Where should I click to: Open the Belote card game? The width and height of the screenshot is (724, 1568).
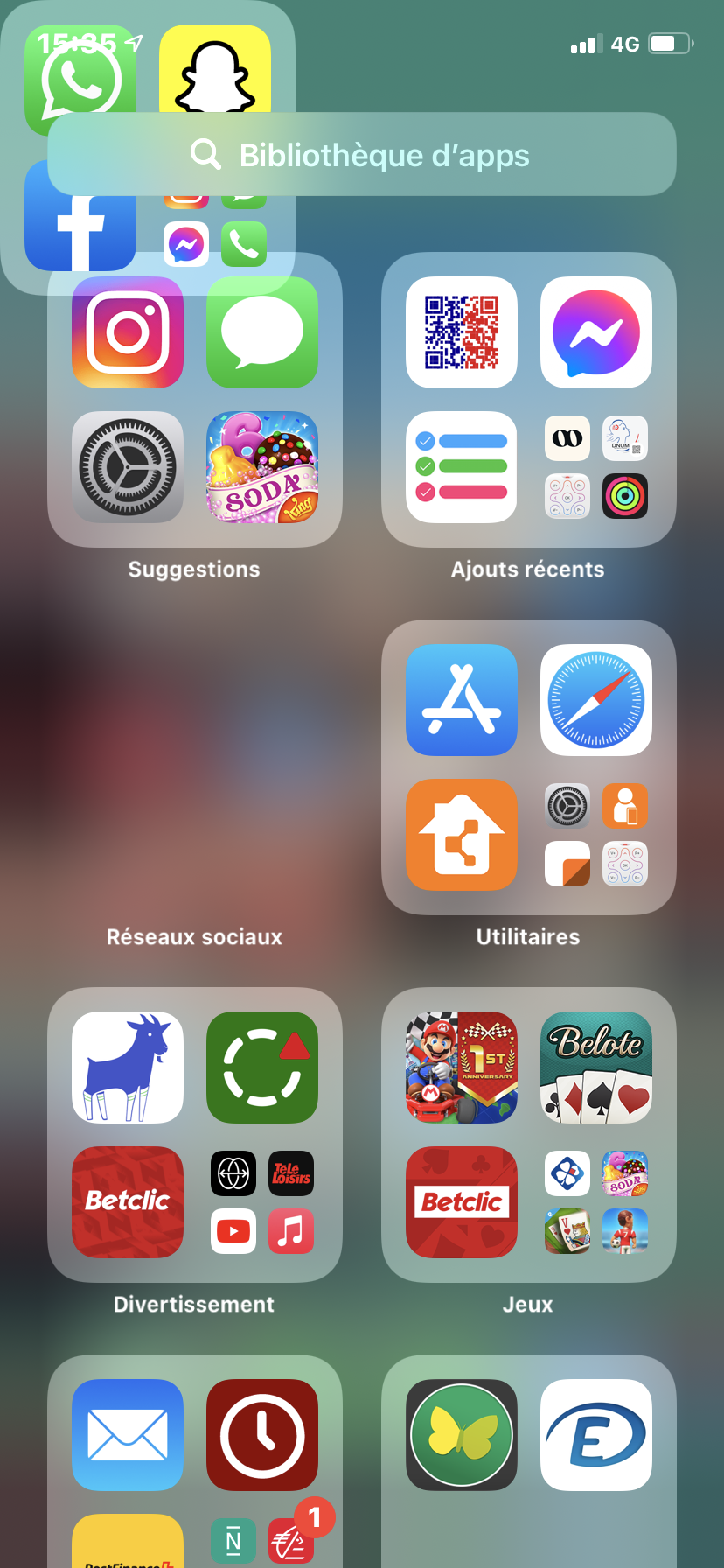click(595, 1067)
